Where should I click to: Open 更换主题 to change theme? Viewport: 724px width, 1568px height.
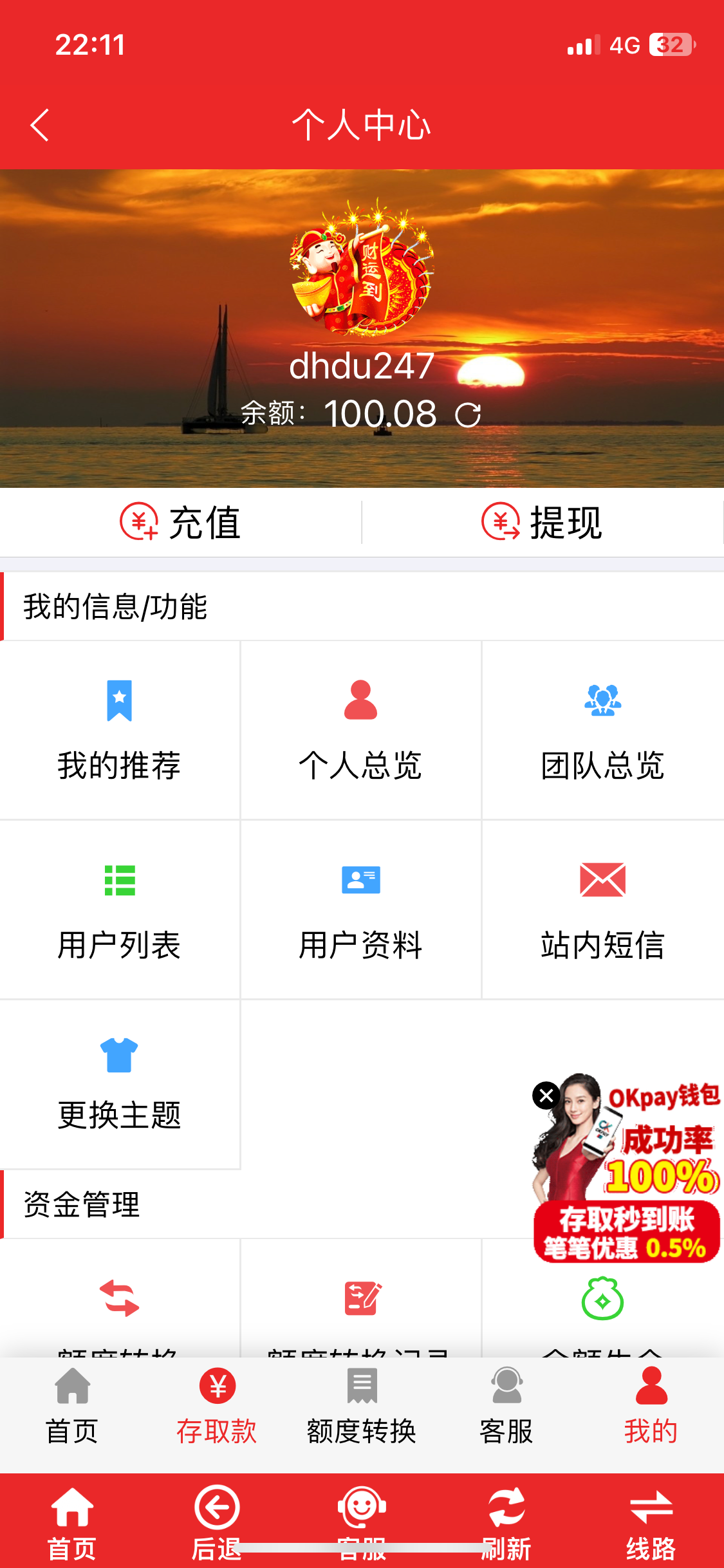pyautogui.click(x=120, y=1085)
